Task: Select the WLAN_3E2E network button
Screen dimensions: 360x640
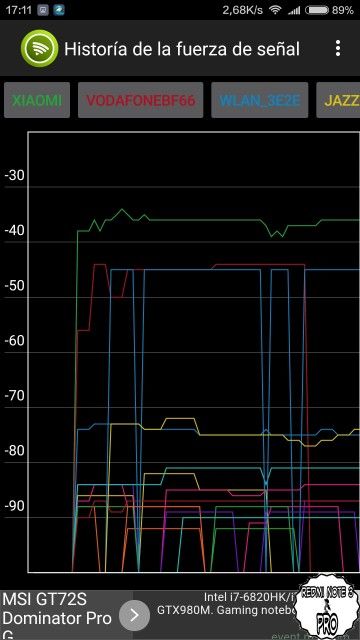Action: pos(260,100)
